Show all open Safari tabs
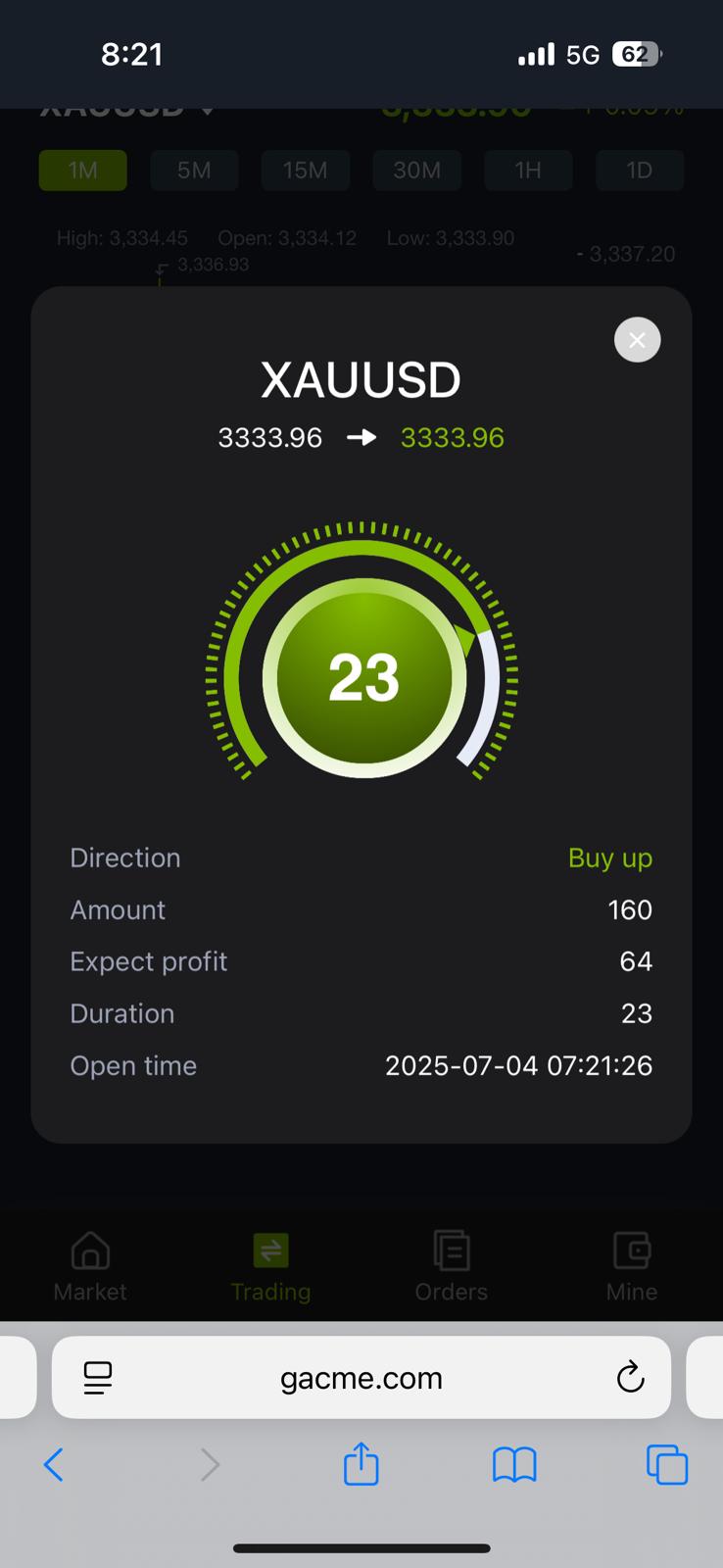The image size is (723, 1568). pos(667,1465)
